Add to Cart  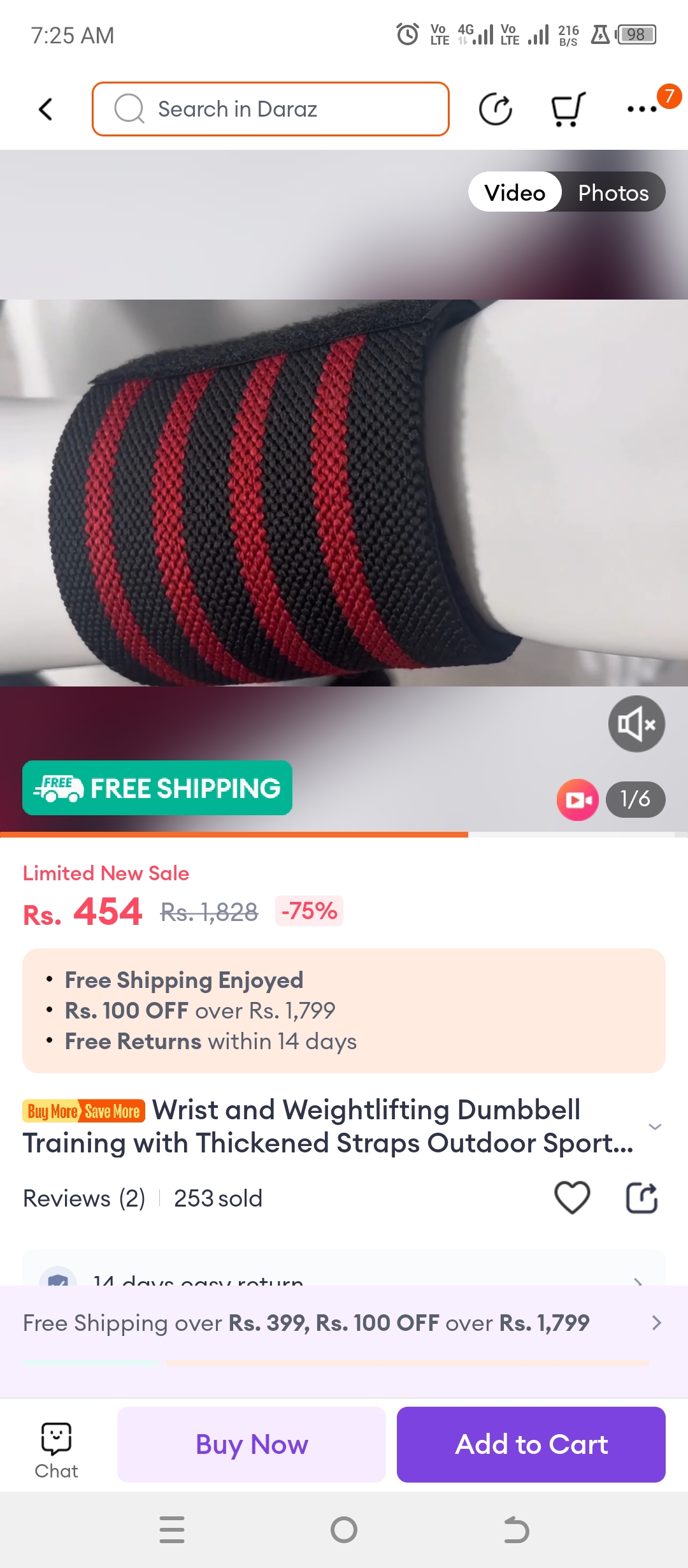(x=531, y=1444)
